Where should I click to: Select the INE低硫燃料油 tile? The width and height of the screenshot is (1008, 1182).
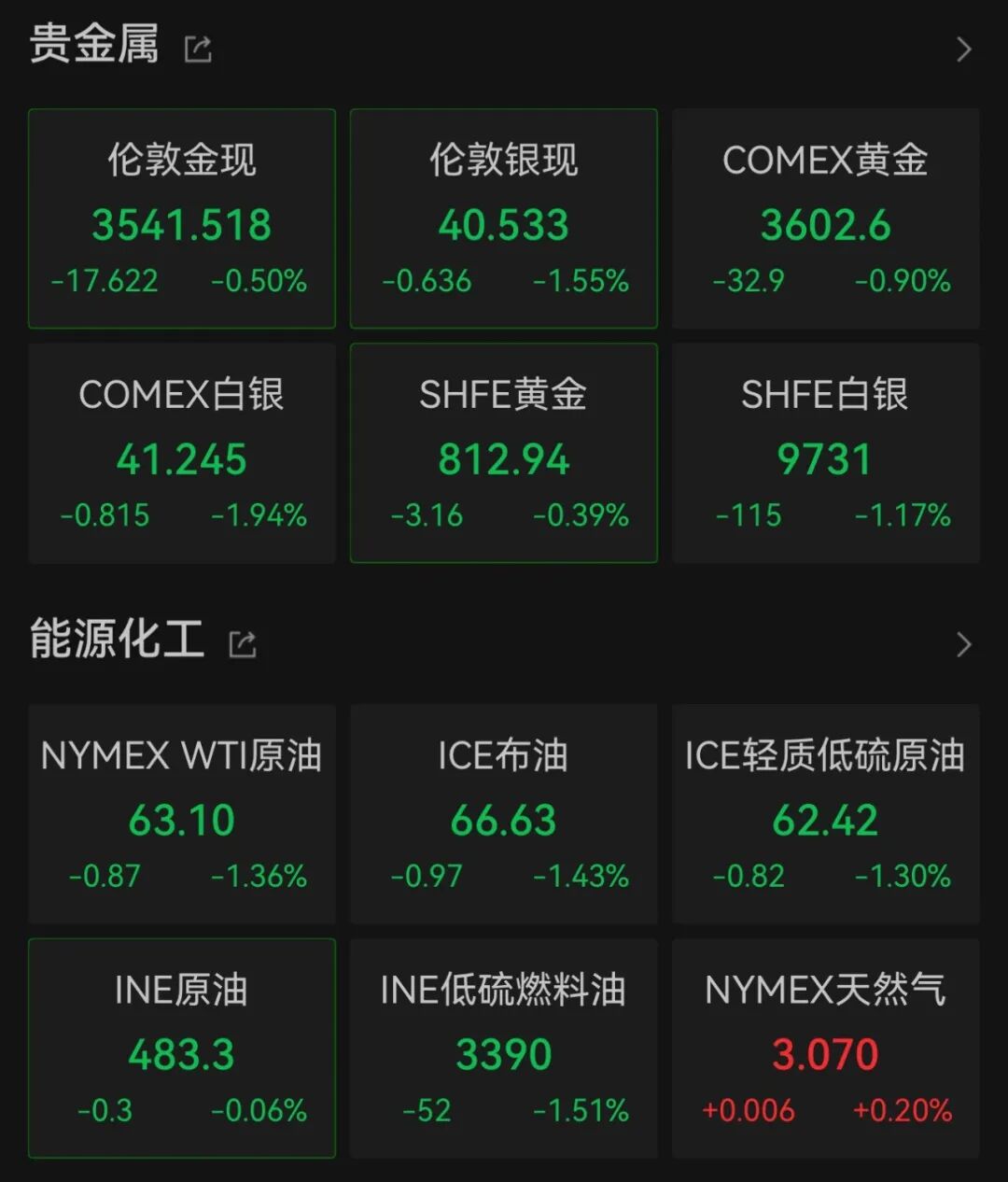504,1048
